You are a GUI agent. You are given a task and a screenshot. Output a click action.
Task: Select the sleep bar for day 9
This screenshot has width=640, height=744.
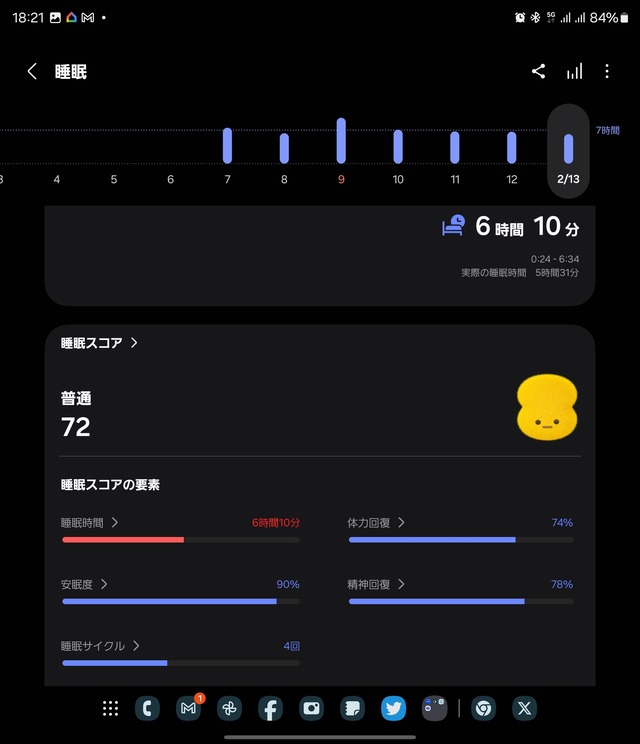341,141
